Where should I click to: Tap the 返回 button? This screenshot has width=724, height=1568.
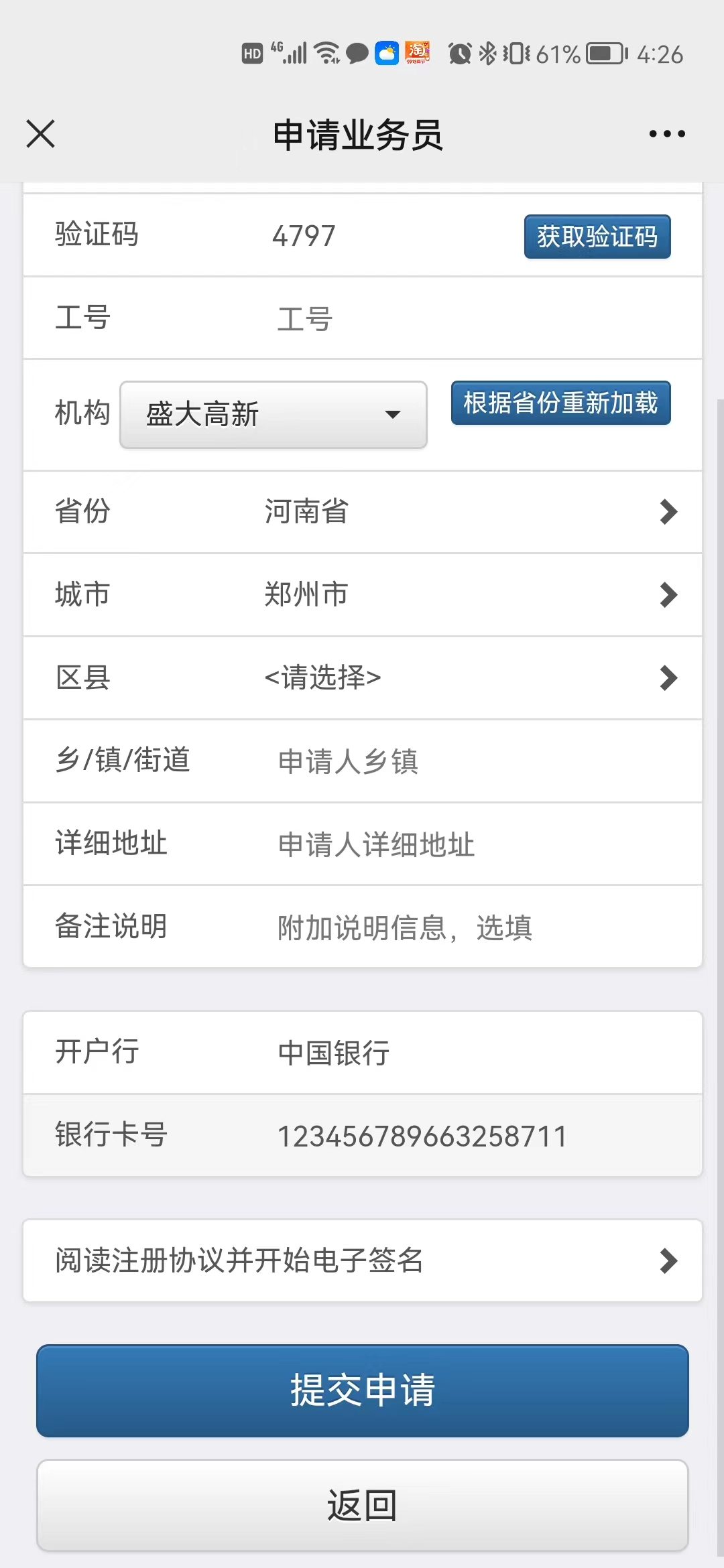click(x=362, y=1506)
